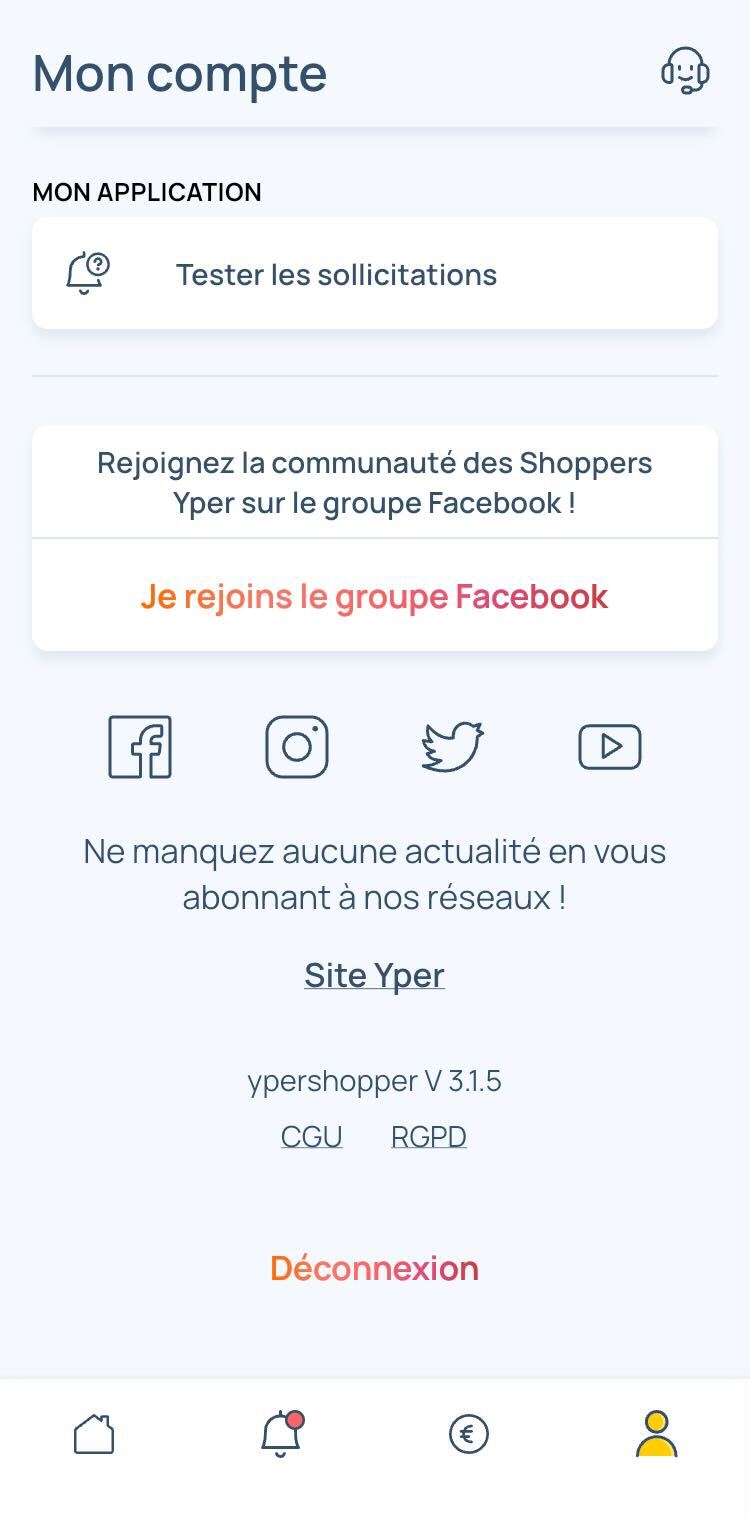This screenshot has height=1518, width=750.
Task: Open the notifications bell tab
Action: click(281, 1434)
